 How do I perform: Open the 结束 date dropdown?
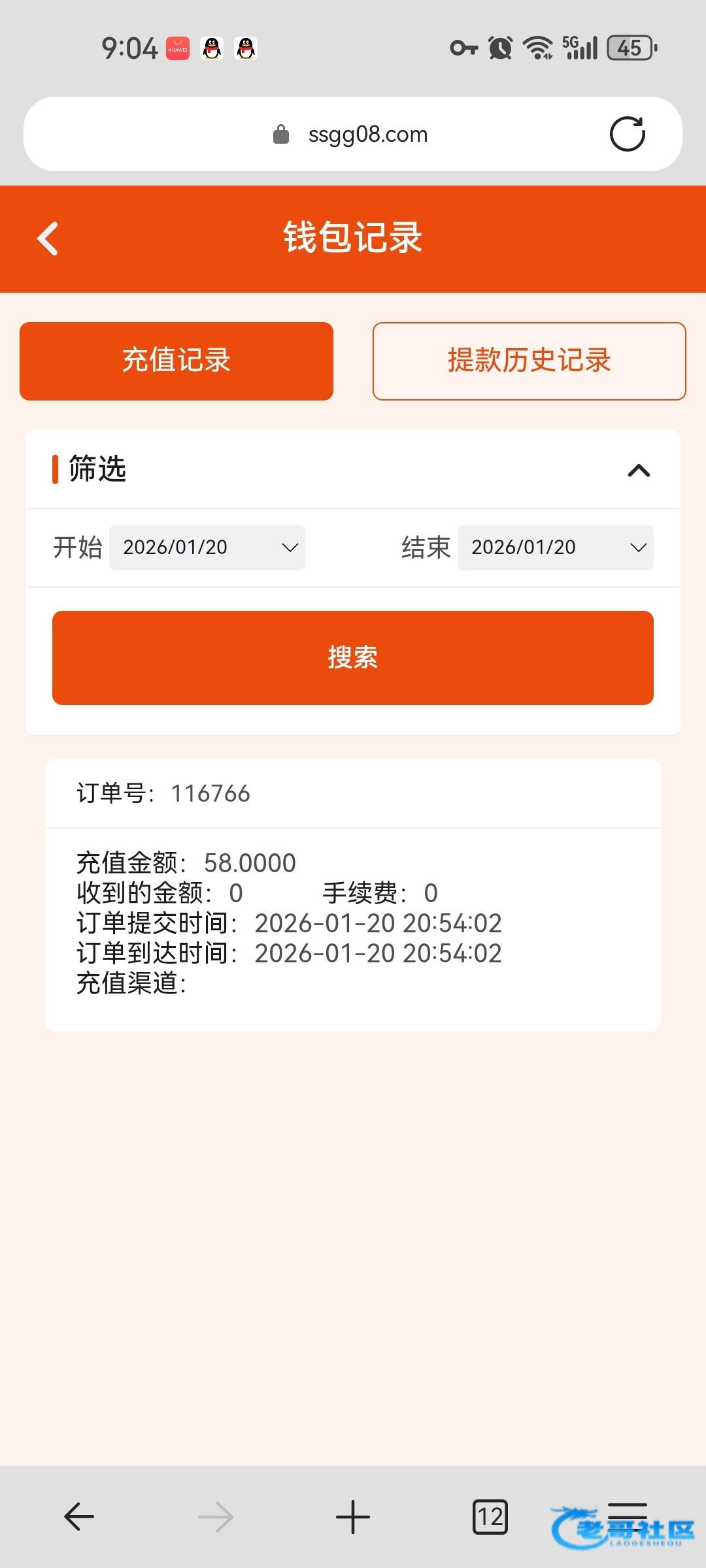point(555,547)
